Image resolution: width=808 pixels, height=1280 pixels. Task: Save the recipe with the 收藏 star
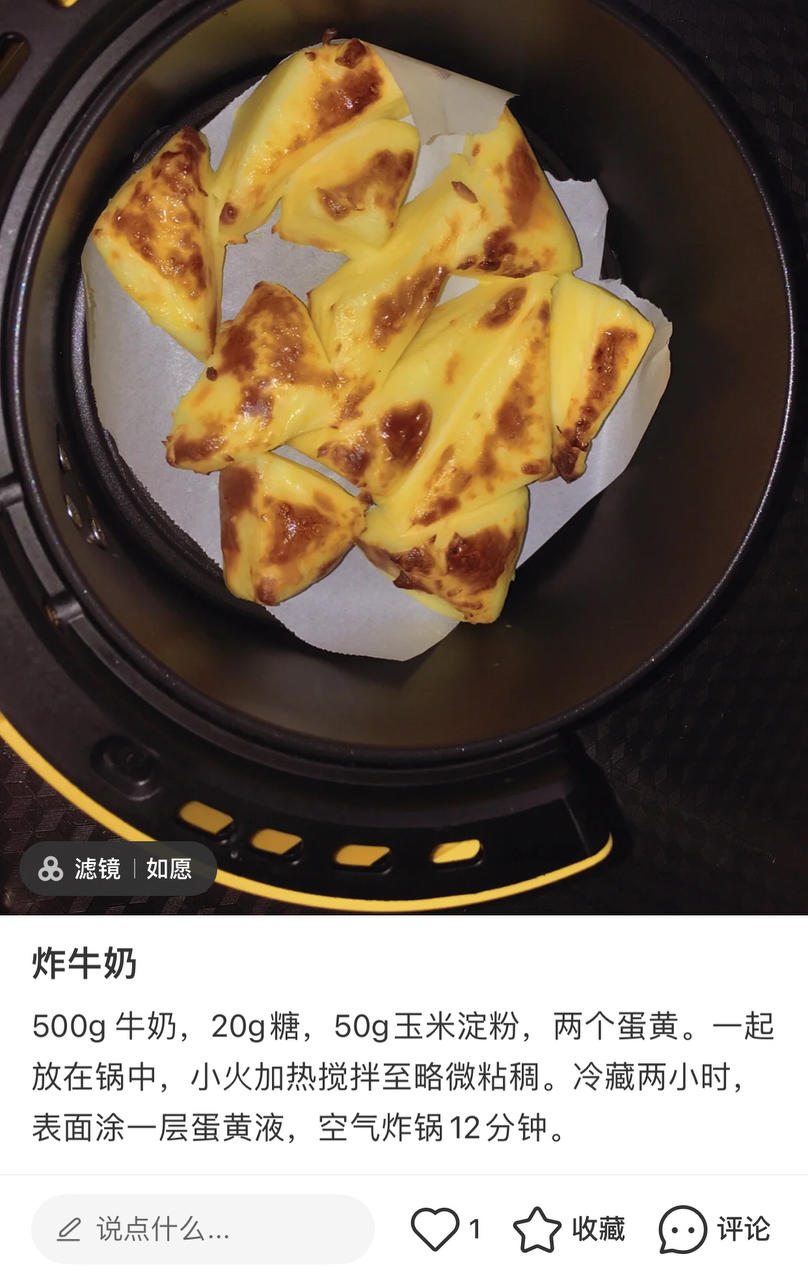538,1229
